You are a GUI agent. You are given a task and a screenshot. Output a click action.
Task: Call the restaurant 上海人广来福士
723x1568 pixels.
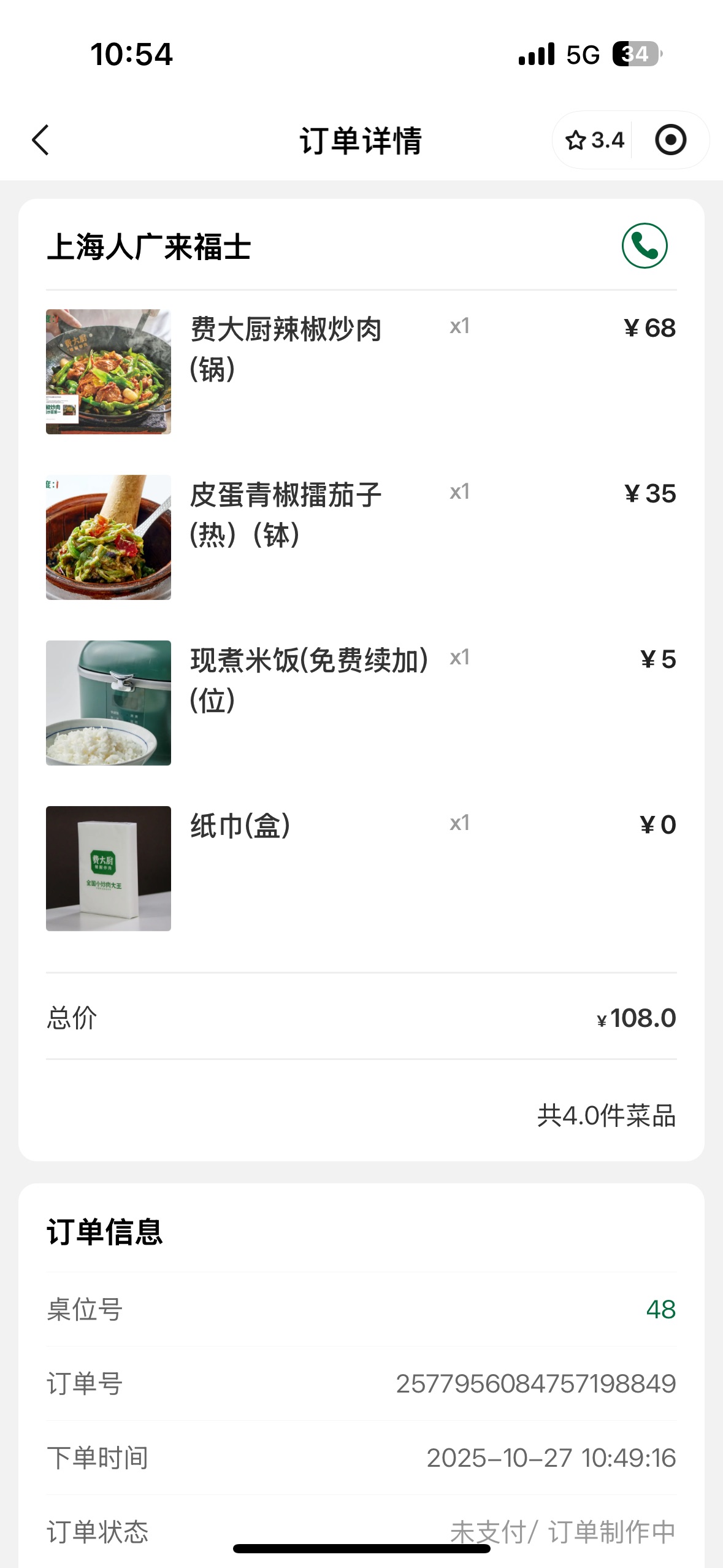click(x=644, y=245)
